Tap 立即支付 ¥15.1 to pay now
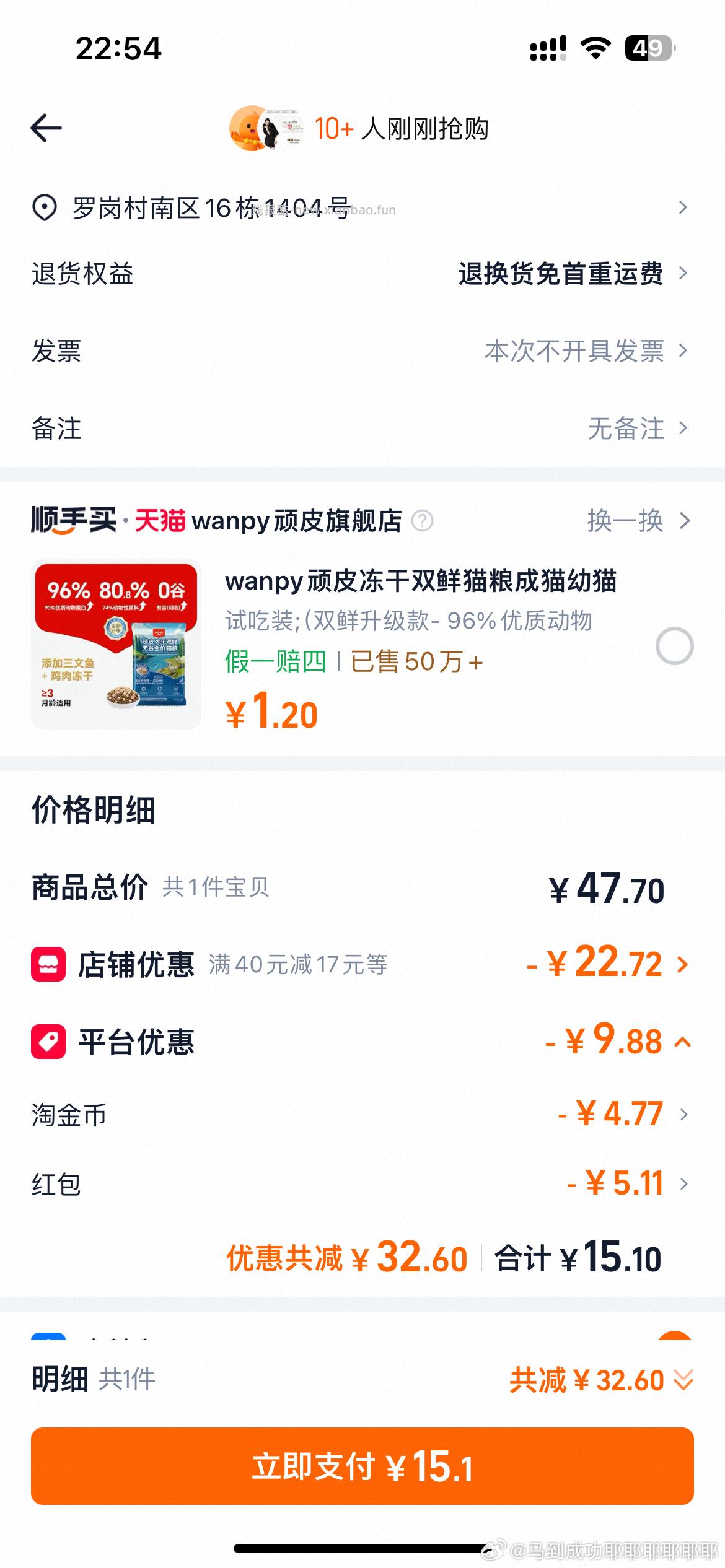Image resolution: width=725 pixels, height=1568 pixels. 362,1466
